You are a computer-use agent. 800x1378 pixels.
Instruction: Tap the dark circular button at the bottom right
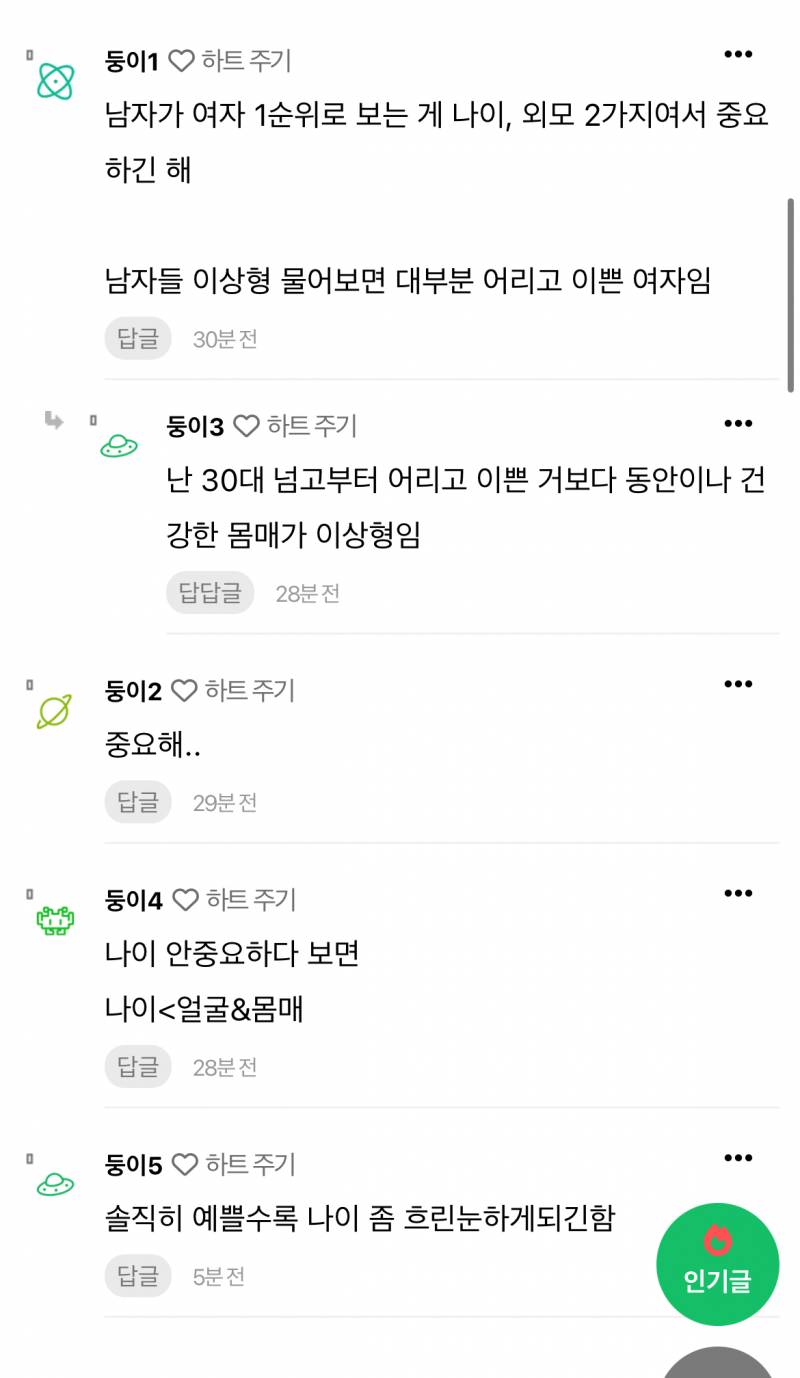(x=718, y=1365)
